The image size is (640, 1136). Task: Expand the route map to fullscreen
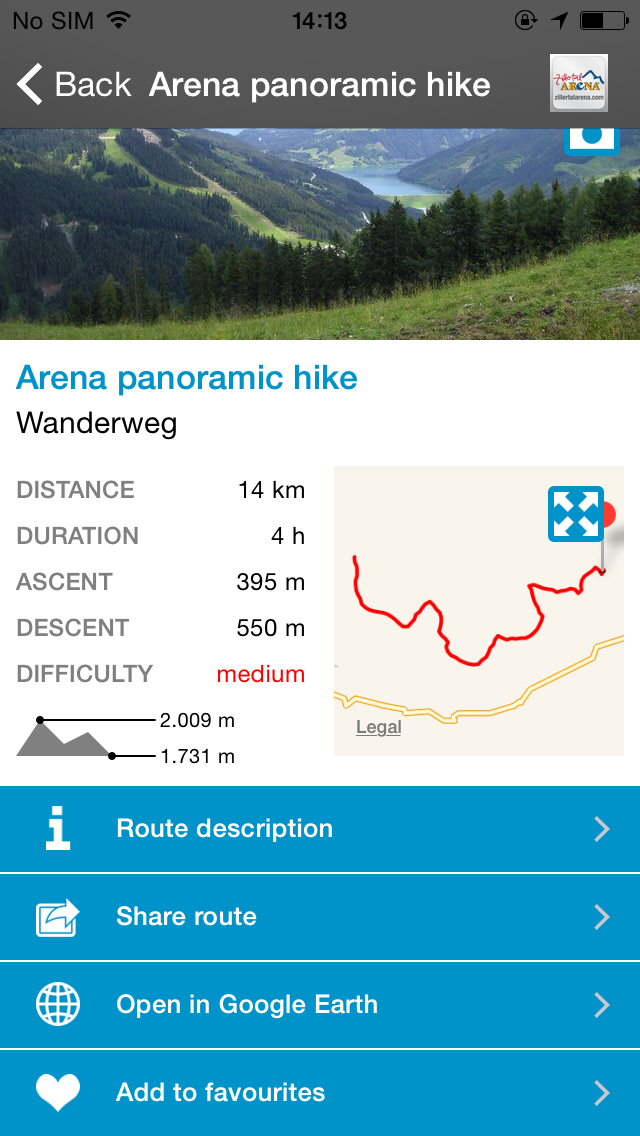(576, 514)
